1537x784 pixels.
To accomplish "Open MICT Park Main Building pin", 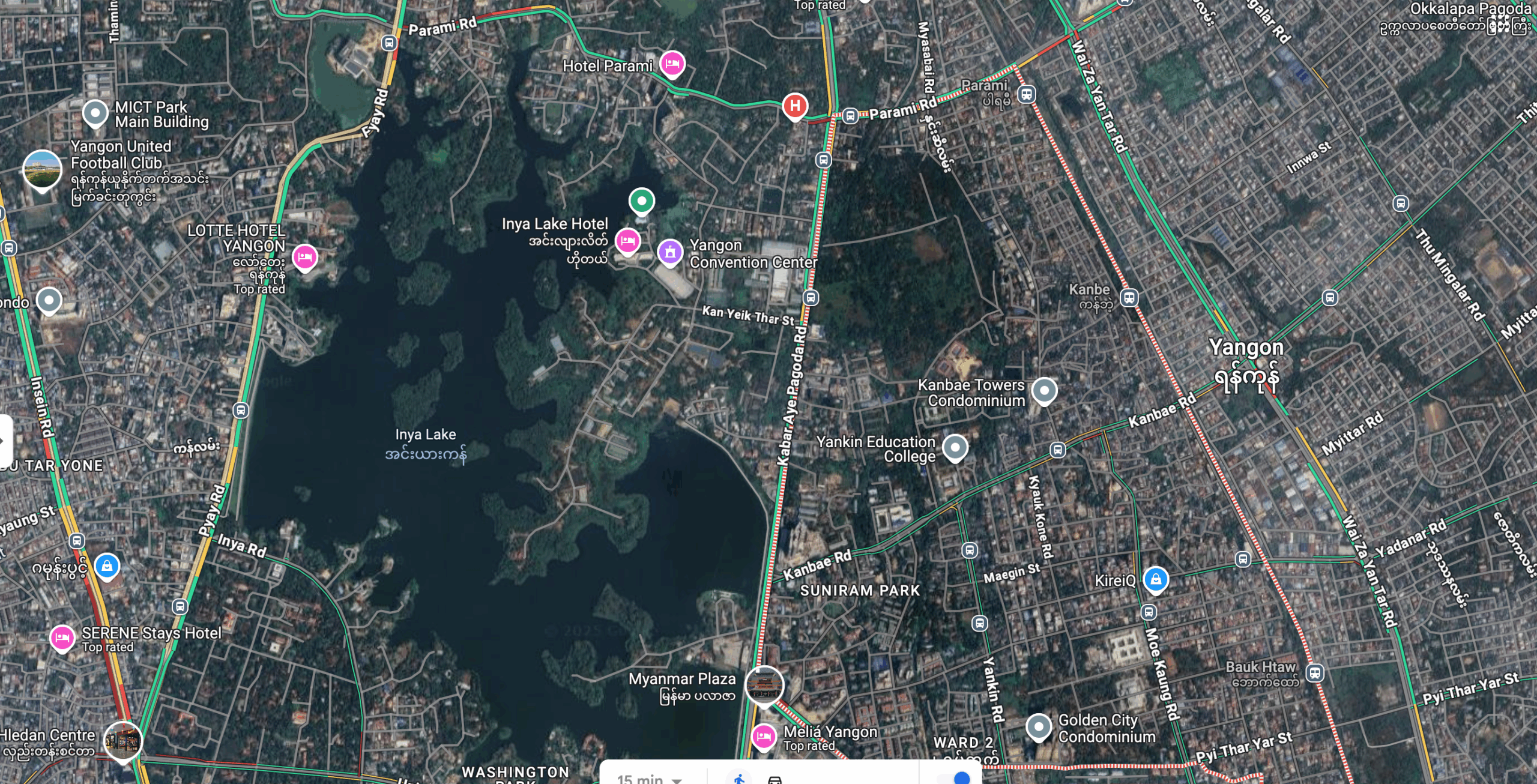I will click(95, 112).
